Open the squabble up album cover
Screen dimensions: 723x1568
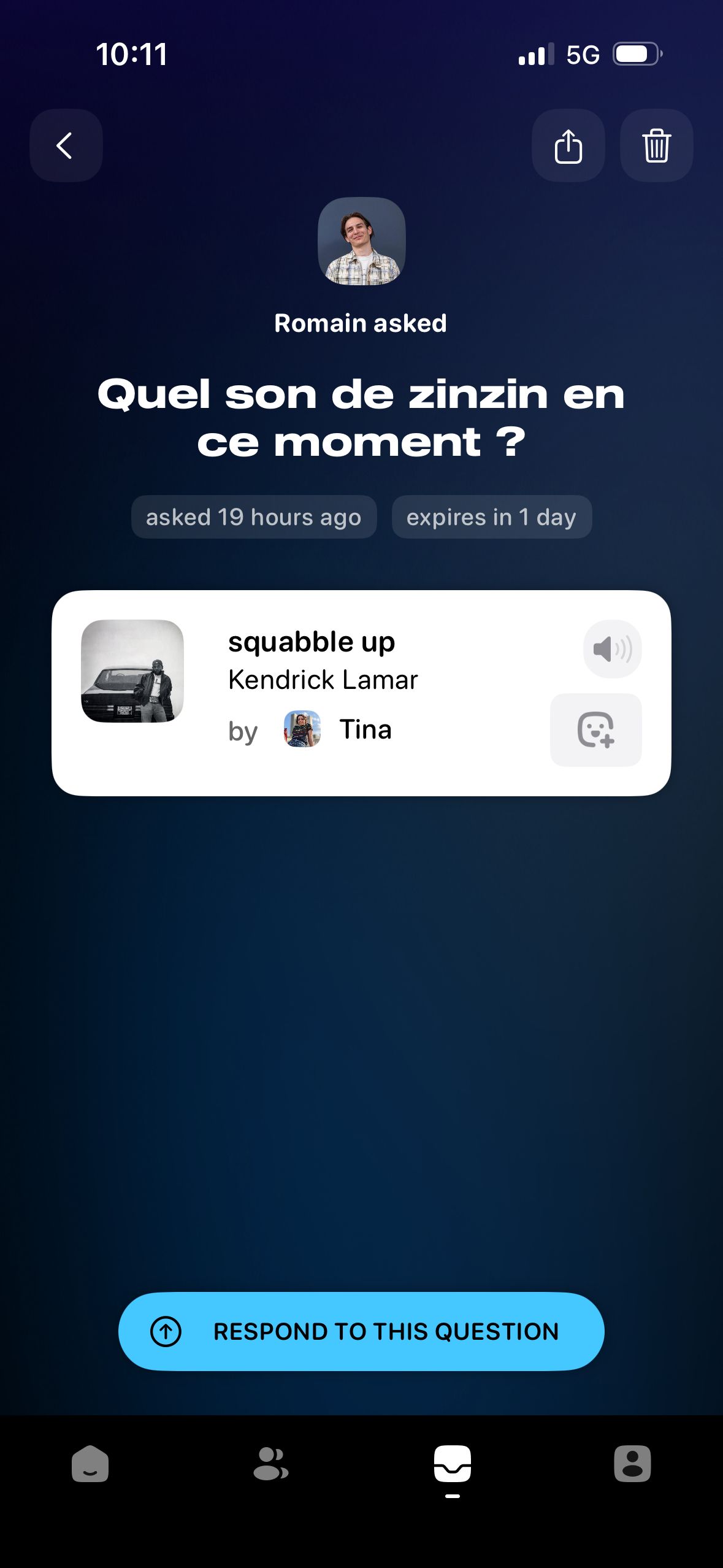coord(132,671)
